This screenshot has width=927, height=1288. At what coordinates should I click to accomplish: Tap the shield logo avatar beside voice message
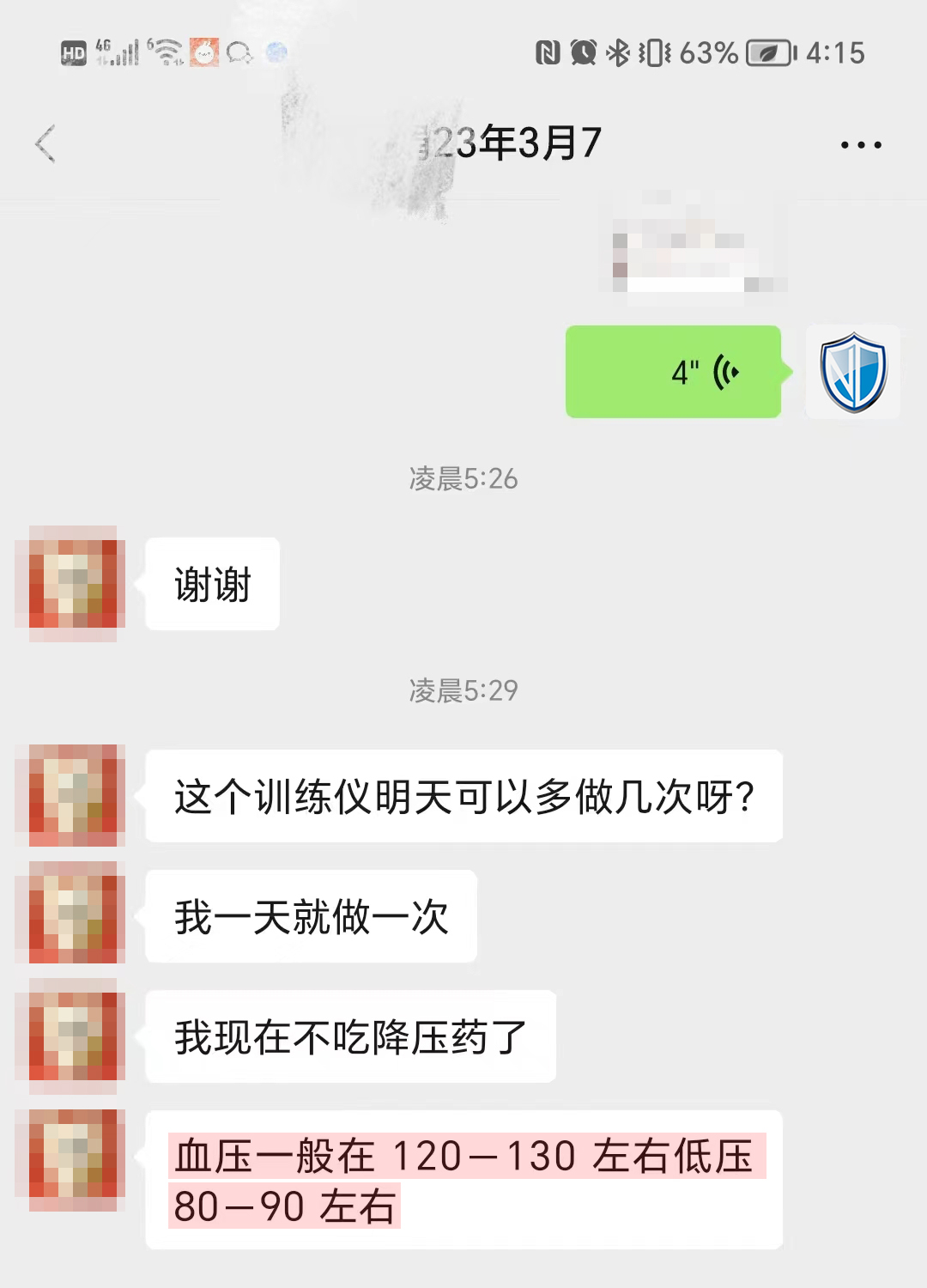coord(852,372)
